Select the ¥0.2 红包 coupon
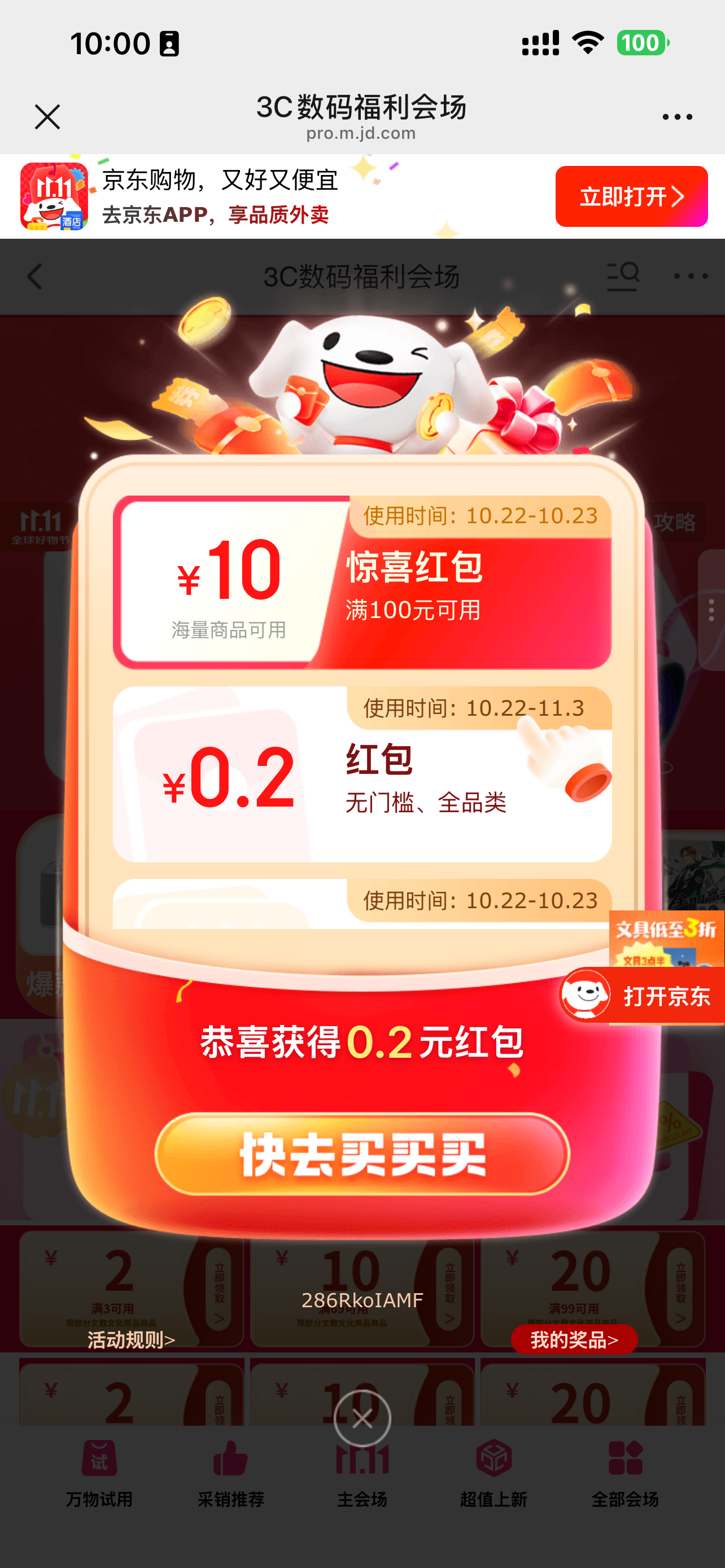The height and width of the screenshot is (1568, 725). click(362, 774)
